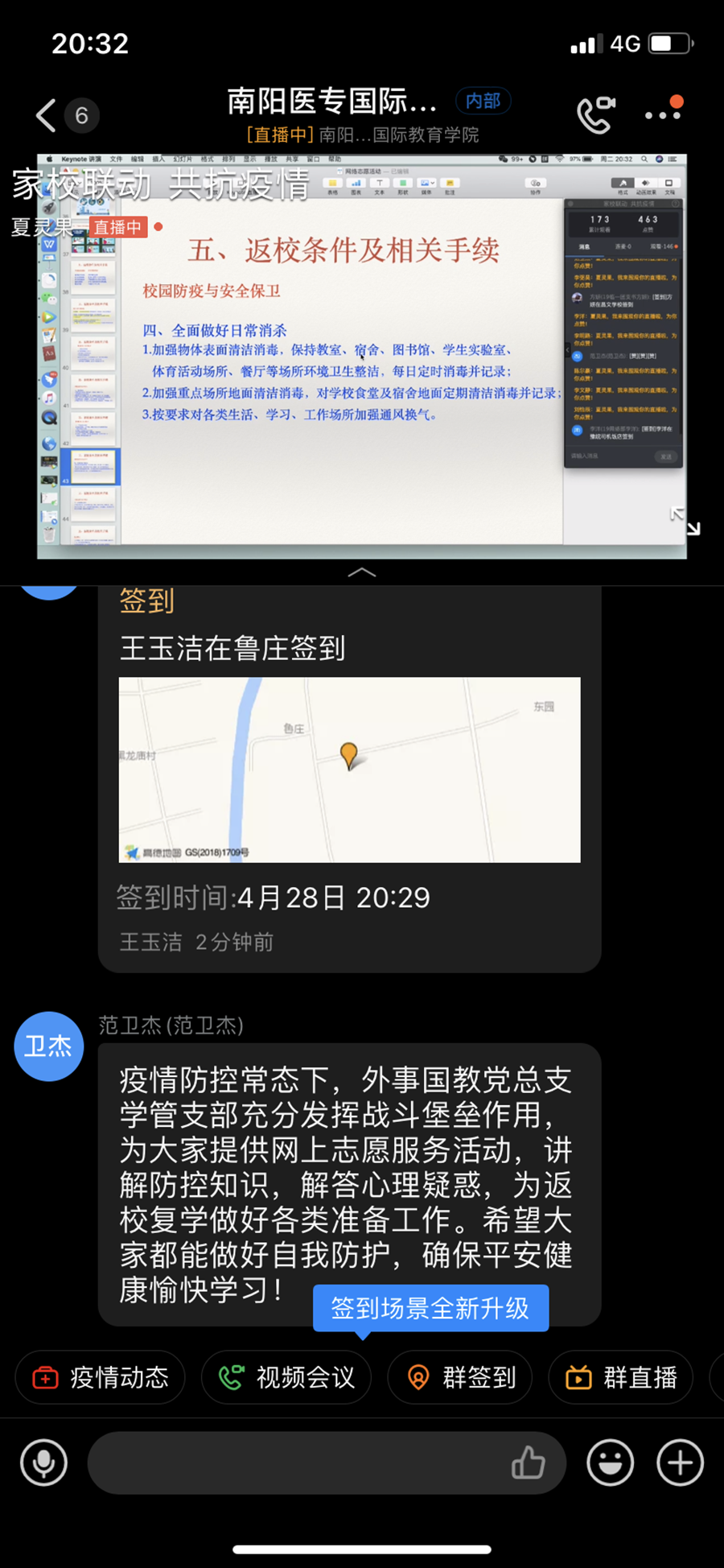Viewport: 724px width, 1568px height.
Task: Open the emoji picker
Action: point(611,1463)
